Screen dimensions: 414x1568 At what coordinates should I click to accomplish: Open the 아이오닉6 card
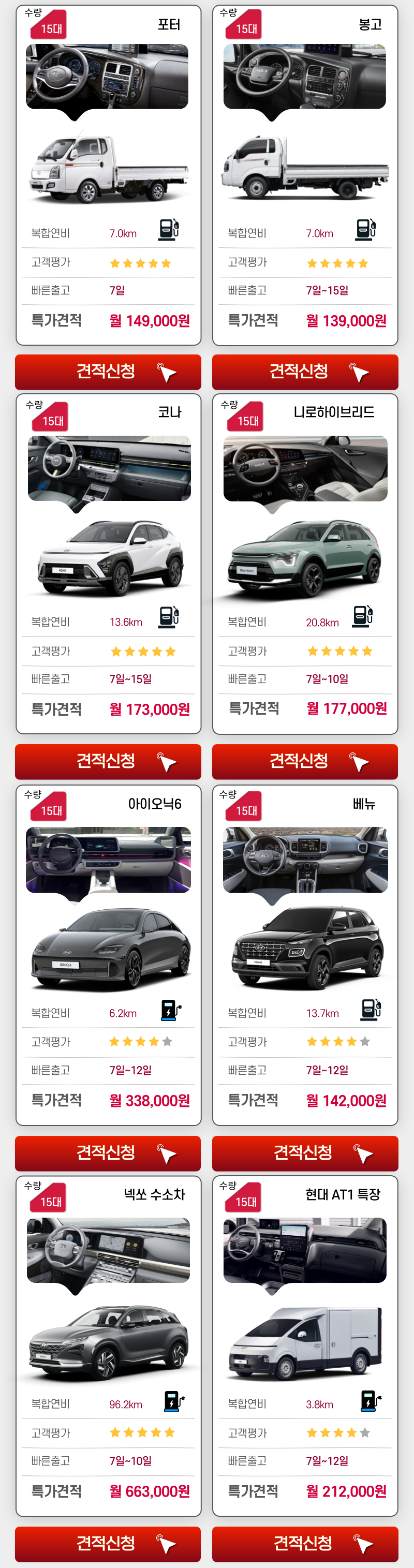coord(108,950)
